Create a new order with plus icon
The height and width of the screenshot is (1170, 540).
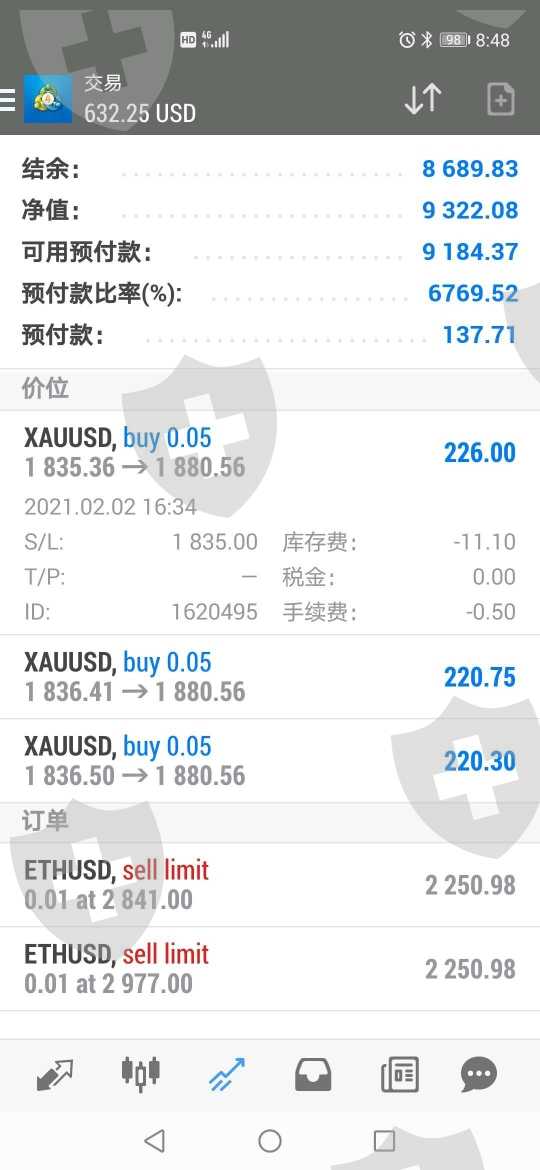(500, 99)
